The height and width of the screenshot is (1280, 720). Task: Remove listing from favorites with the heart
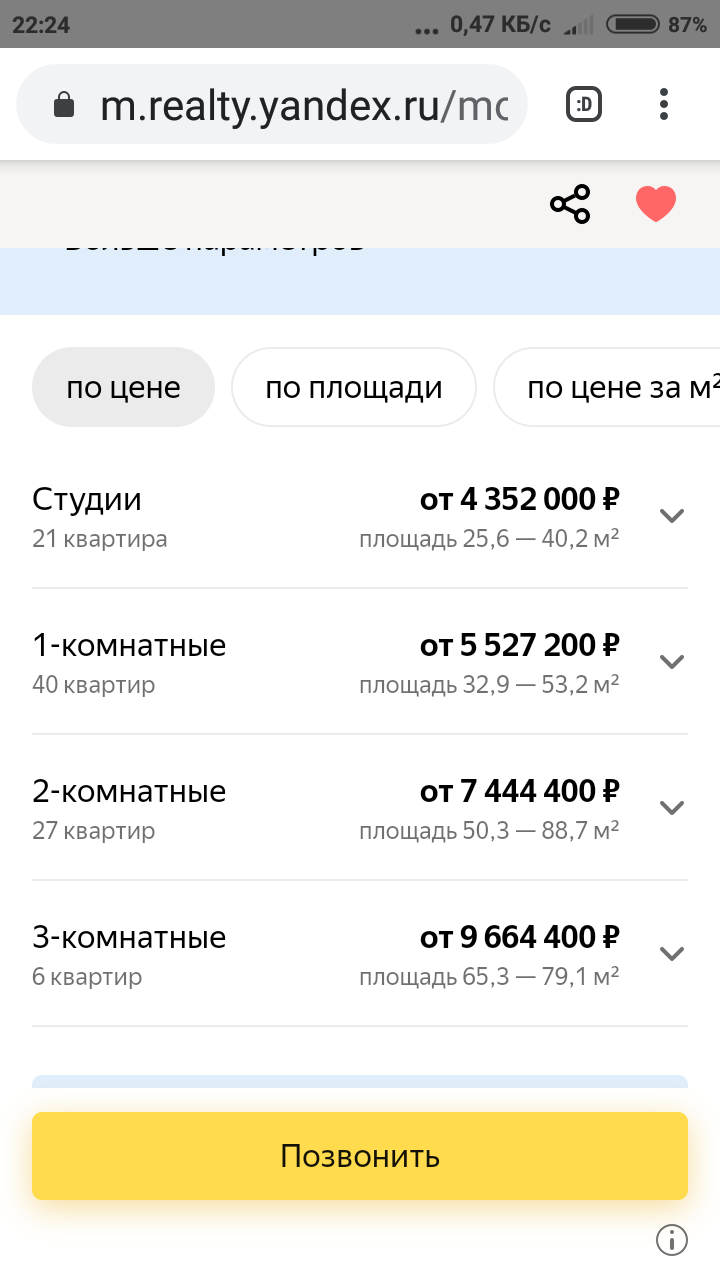point(656,204)
